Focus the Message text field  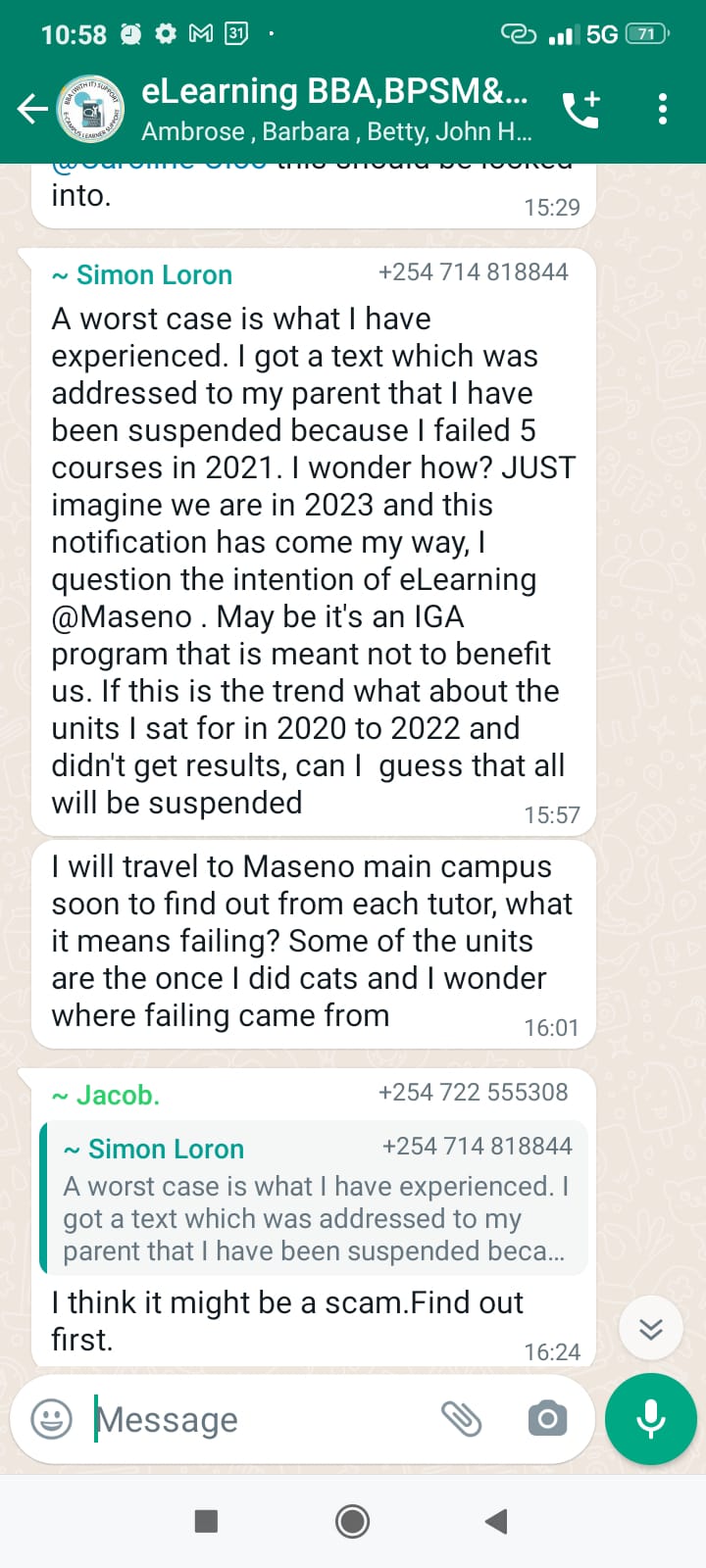pyautogui.click(x=255, y=1419)
